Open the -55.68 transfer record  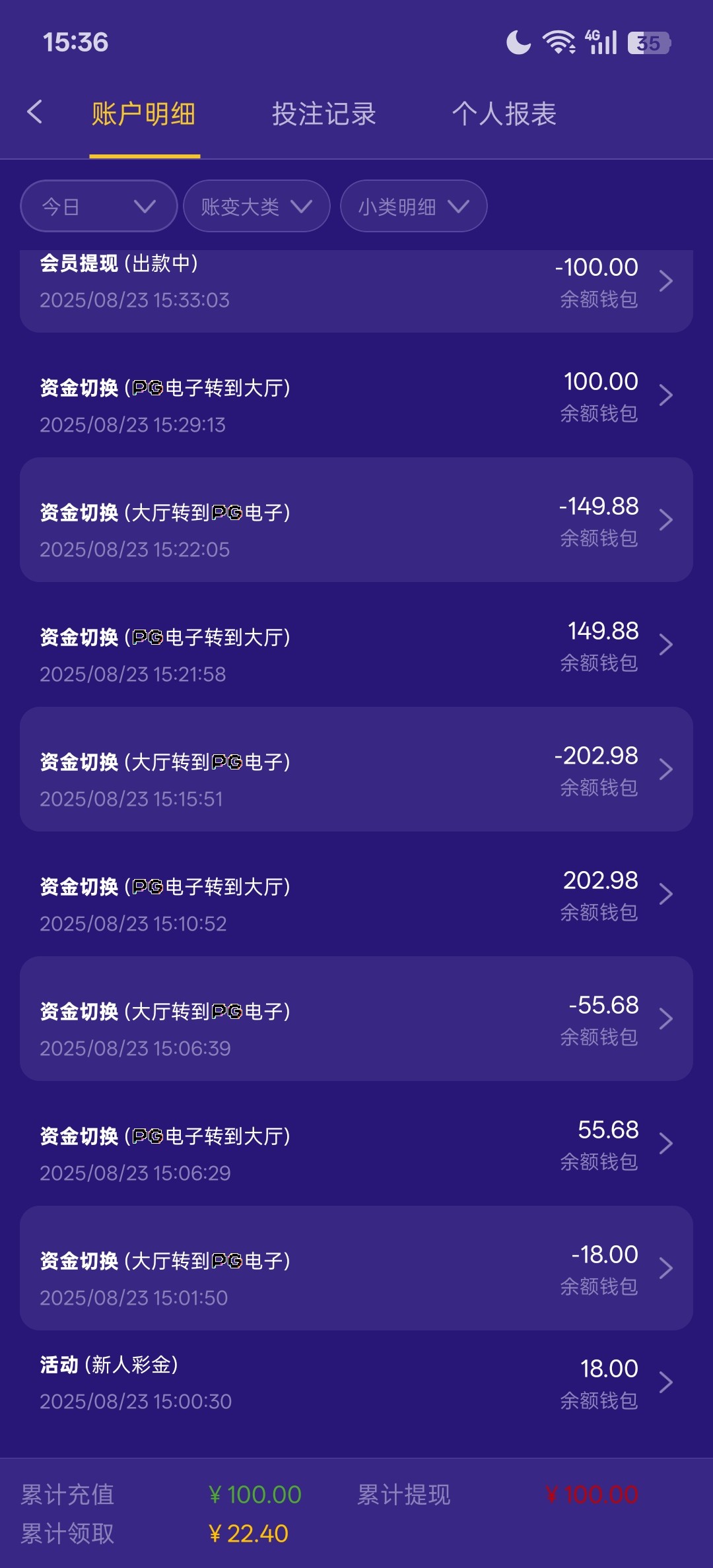coord(356,1019)
